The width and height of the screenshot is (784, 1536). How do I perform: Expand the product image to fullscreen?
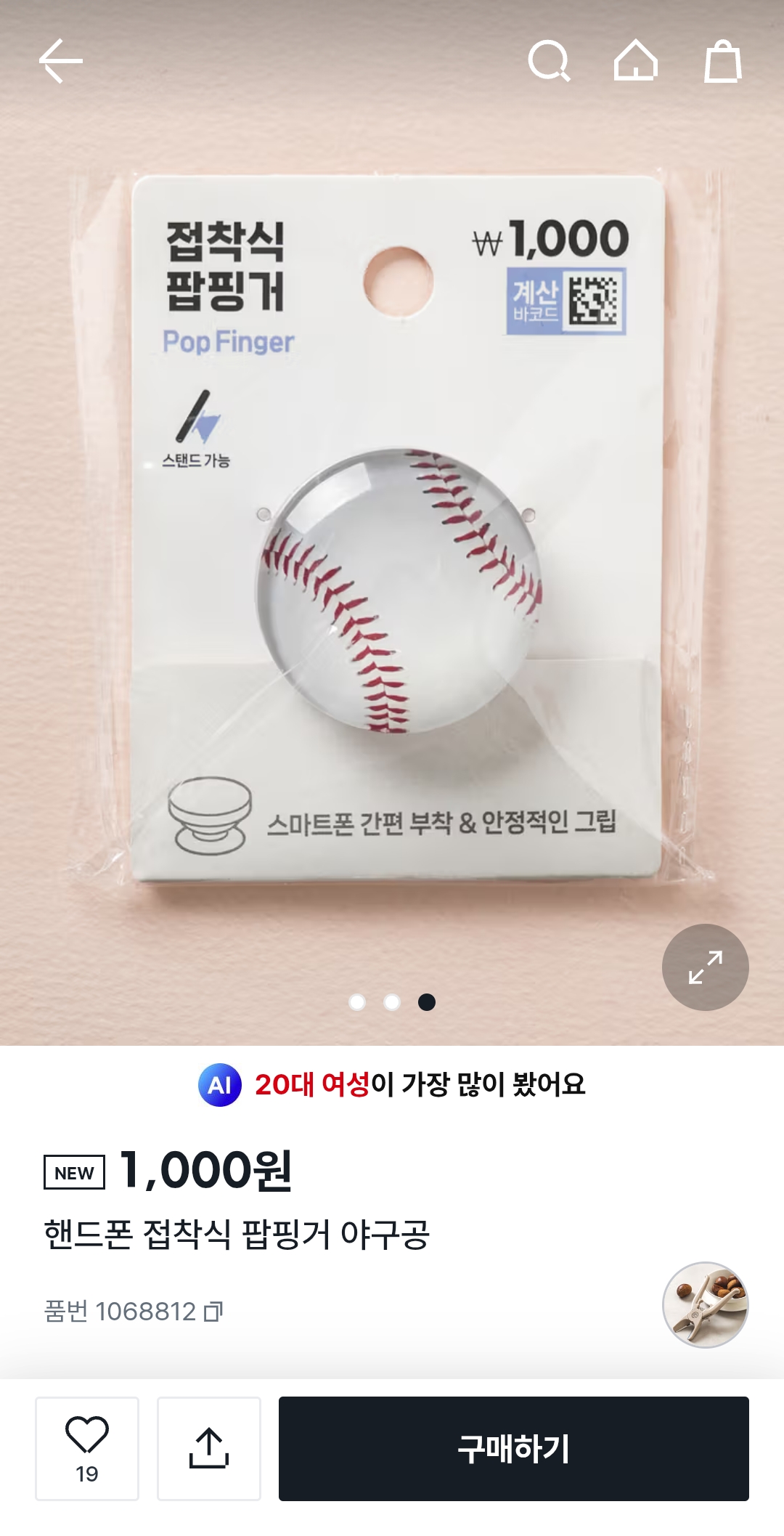click(705, 967)
